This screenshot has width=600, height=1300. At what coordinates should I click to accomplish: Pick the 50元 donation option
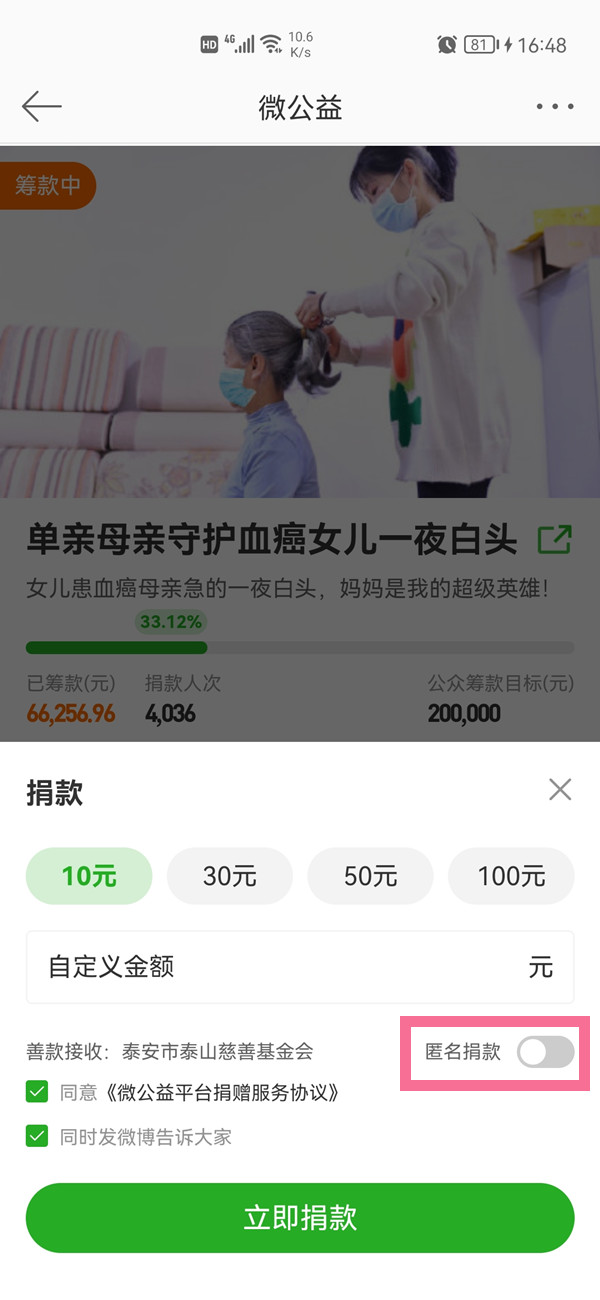click(371, 876)
